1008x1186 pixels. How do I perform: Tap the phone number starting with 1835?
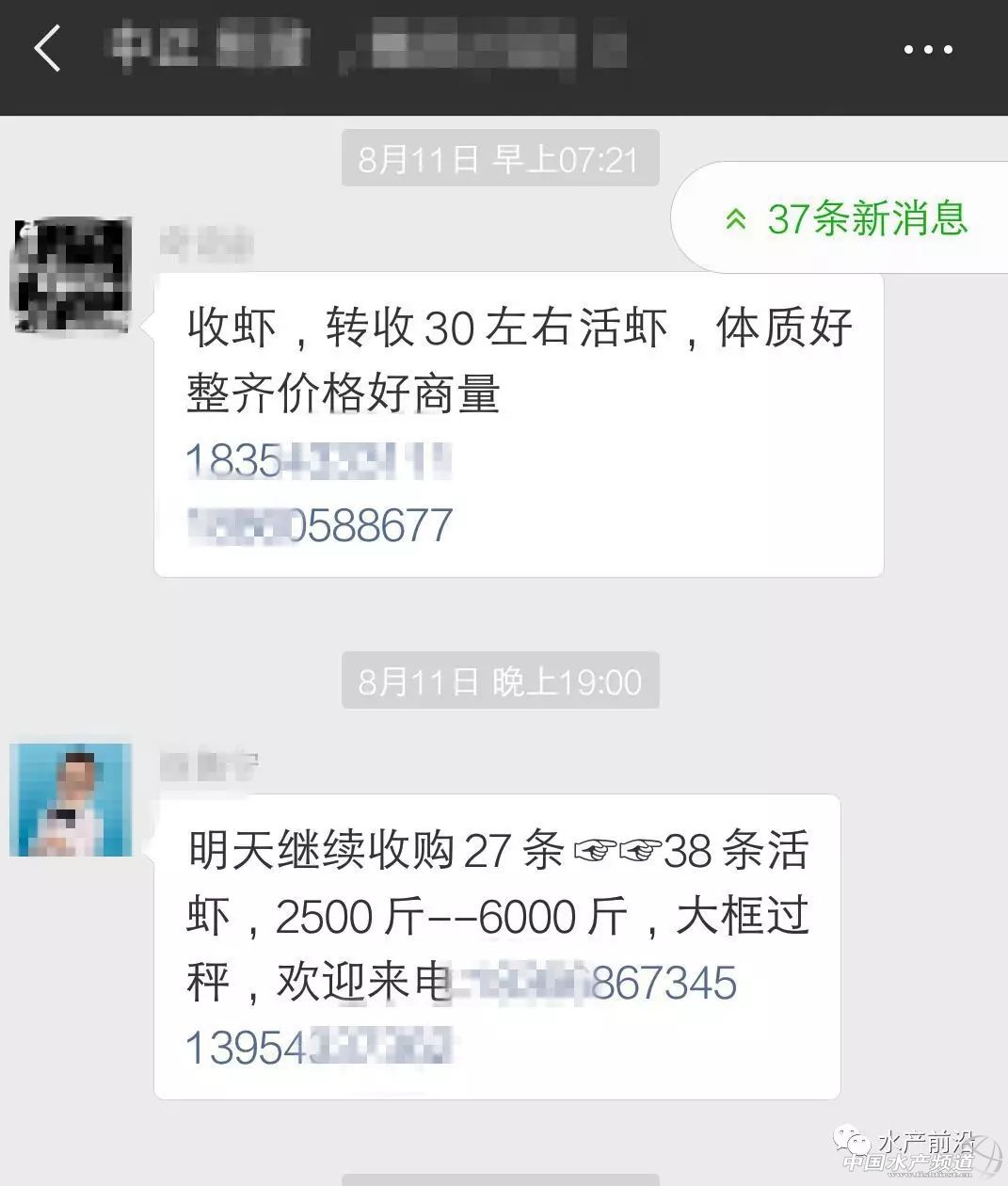click(318, 461)
